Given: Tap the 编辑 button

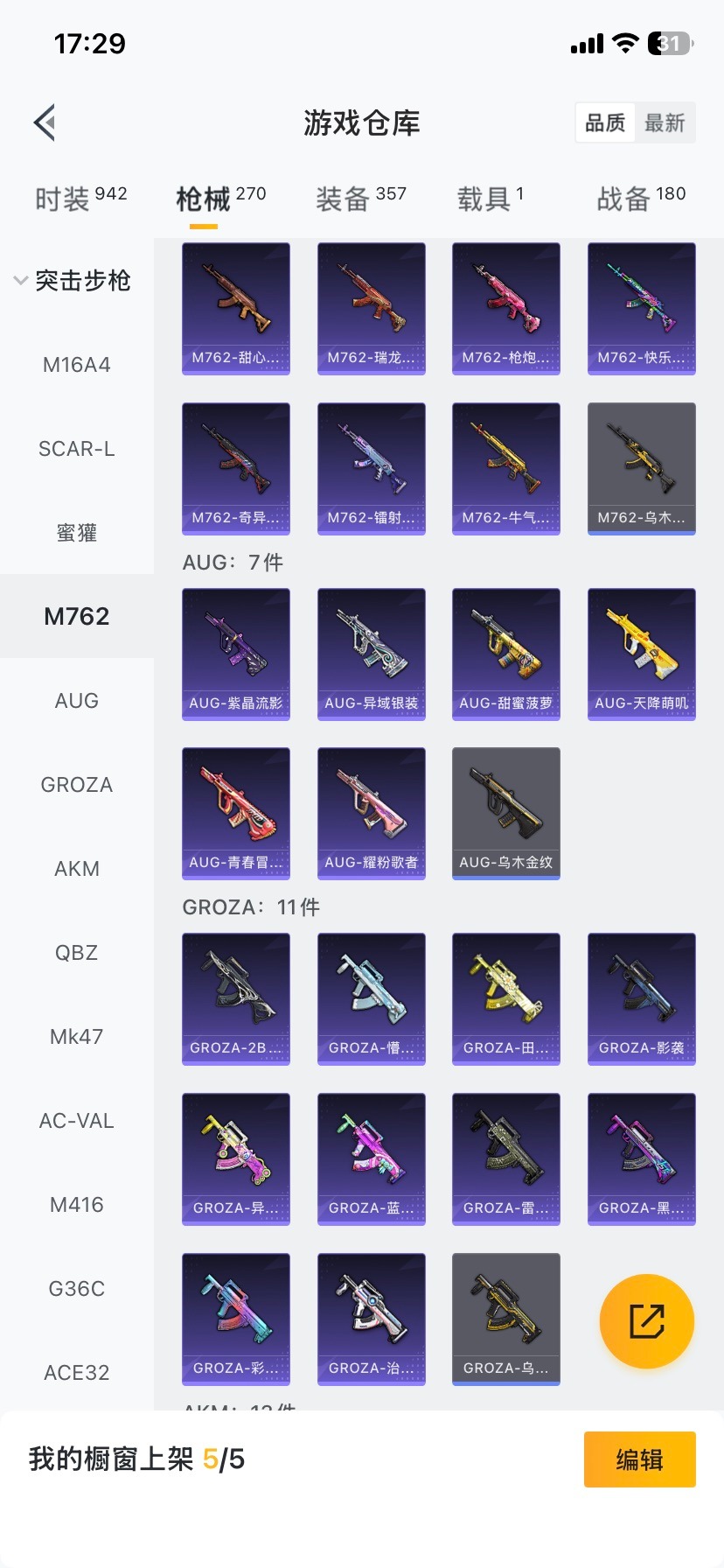Looking at the screenshot, I should (639, 1459).
